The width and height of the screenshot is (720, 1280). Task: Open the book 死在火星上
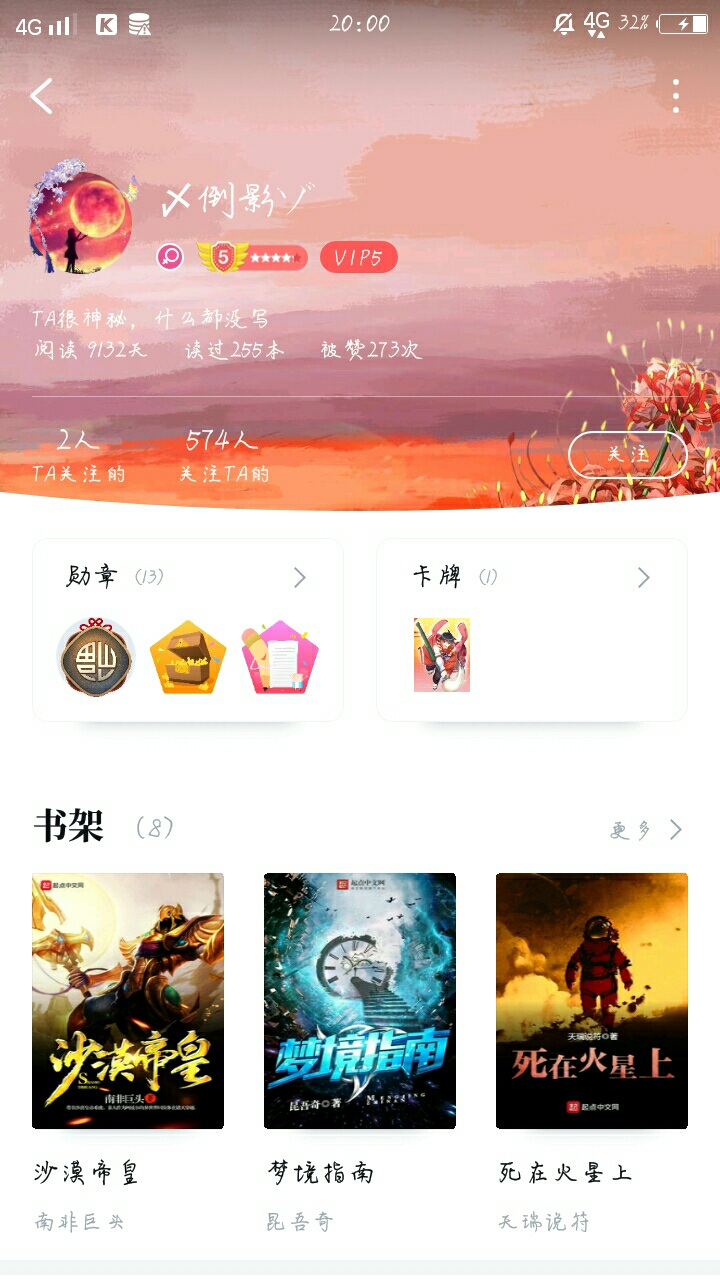(592, 1001)
